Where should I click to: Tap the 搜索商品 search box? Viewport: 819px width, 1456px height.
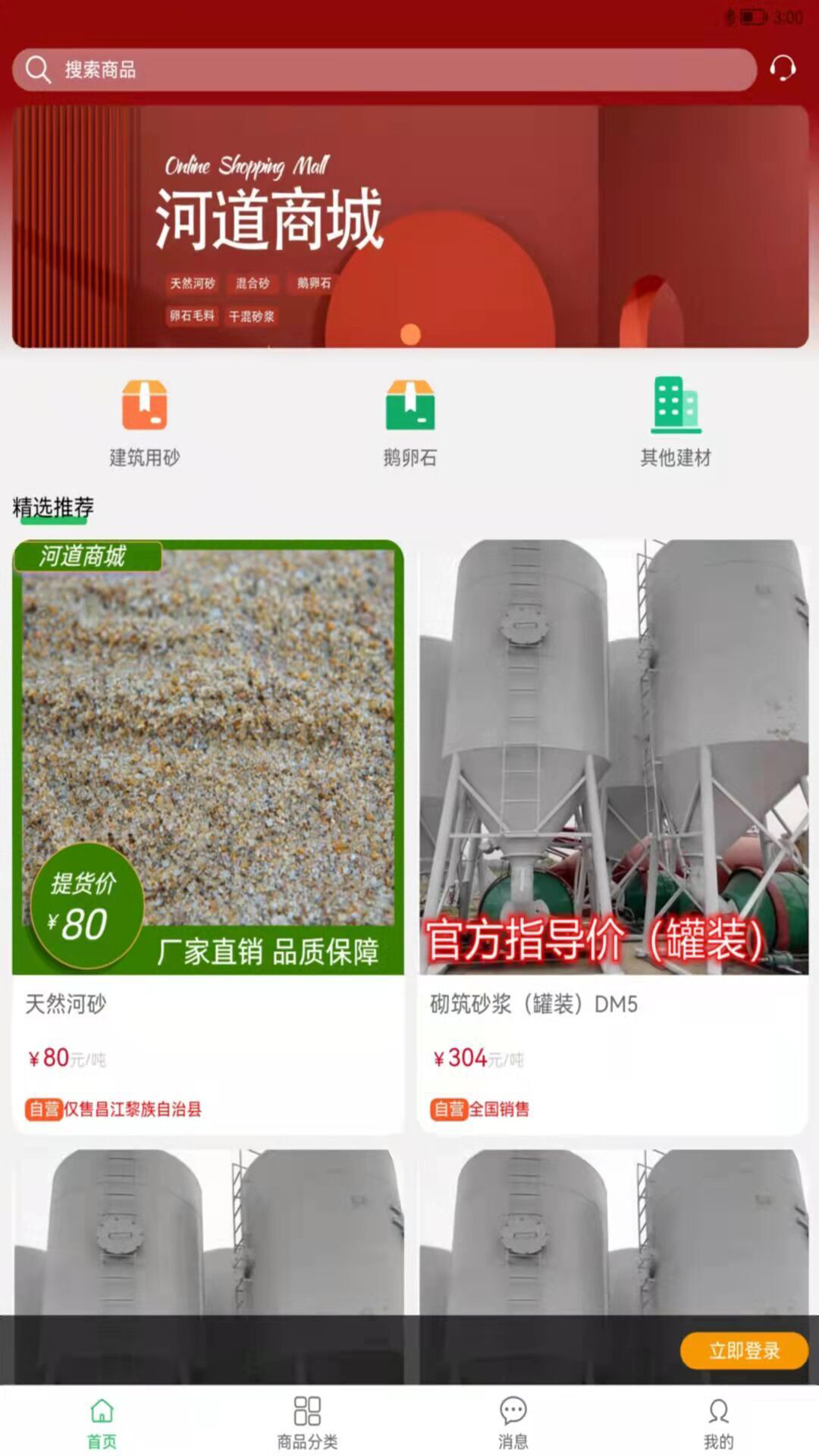(384, 70)
